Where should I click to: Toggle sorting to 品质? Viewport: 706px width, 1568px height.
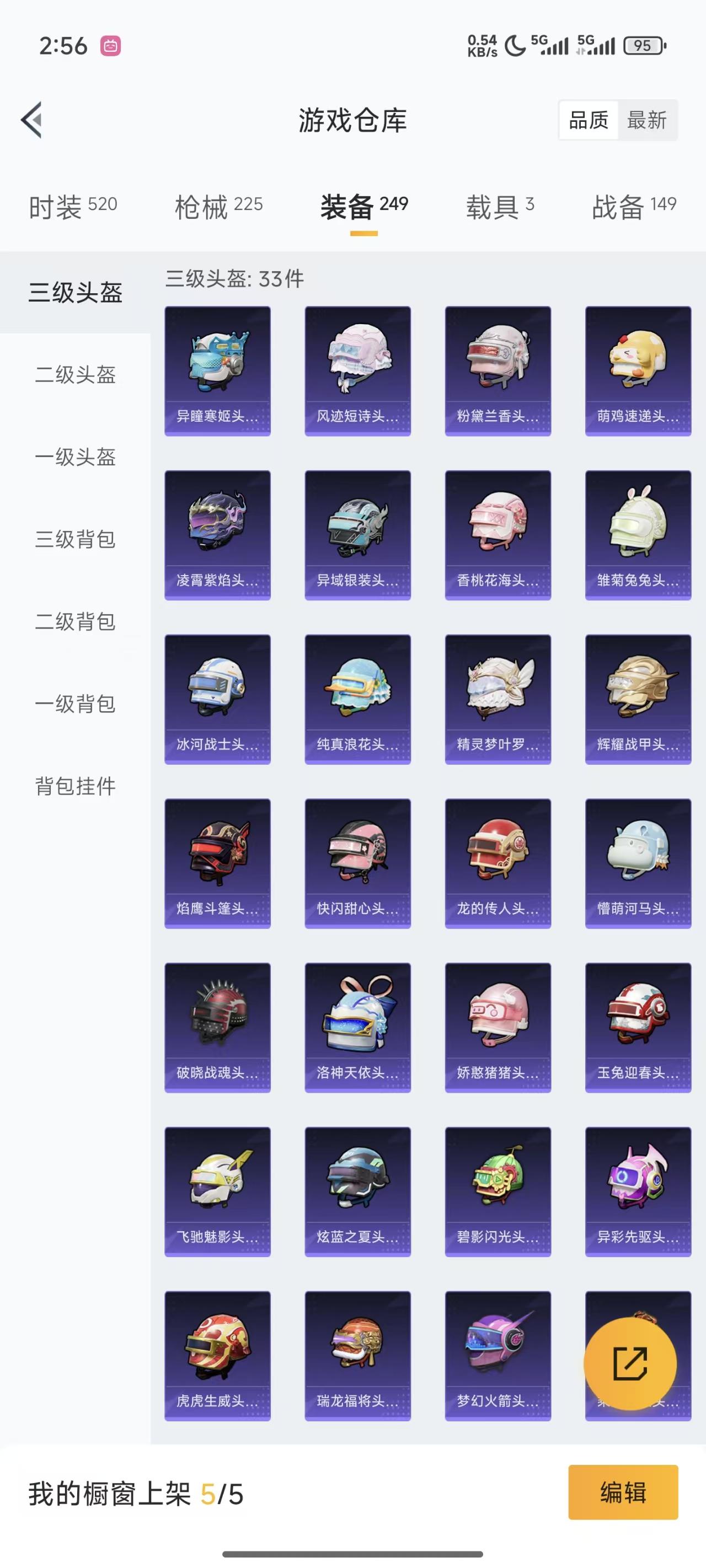589,120
